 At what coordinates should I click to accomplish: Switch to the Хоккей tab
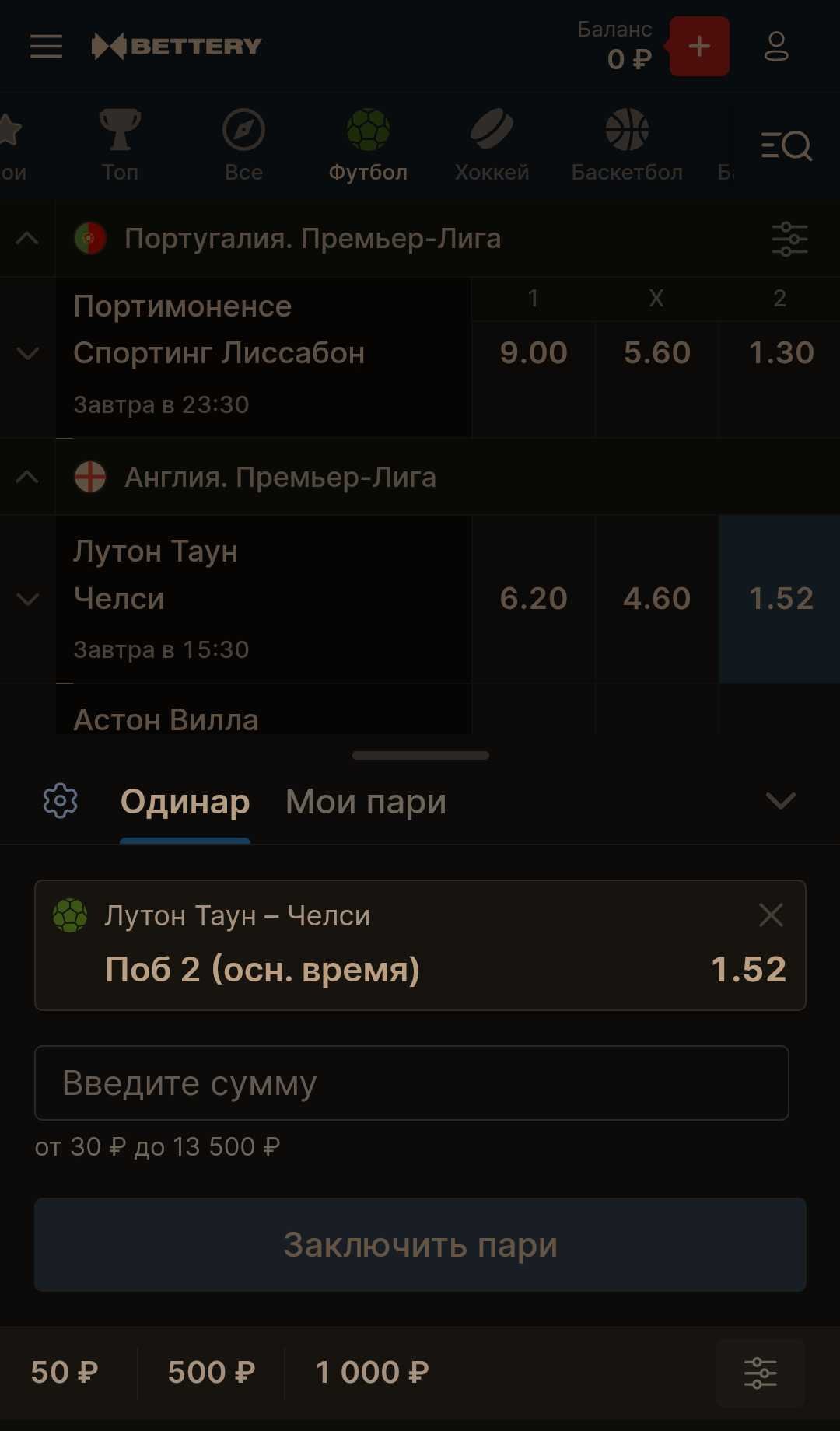click(492, 145)
